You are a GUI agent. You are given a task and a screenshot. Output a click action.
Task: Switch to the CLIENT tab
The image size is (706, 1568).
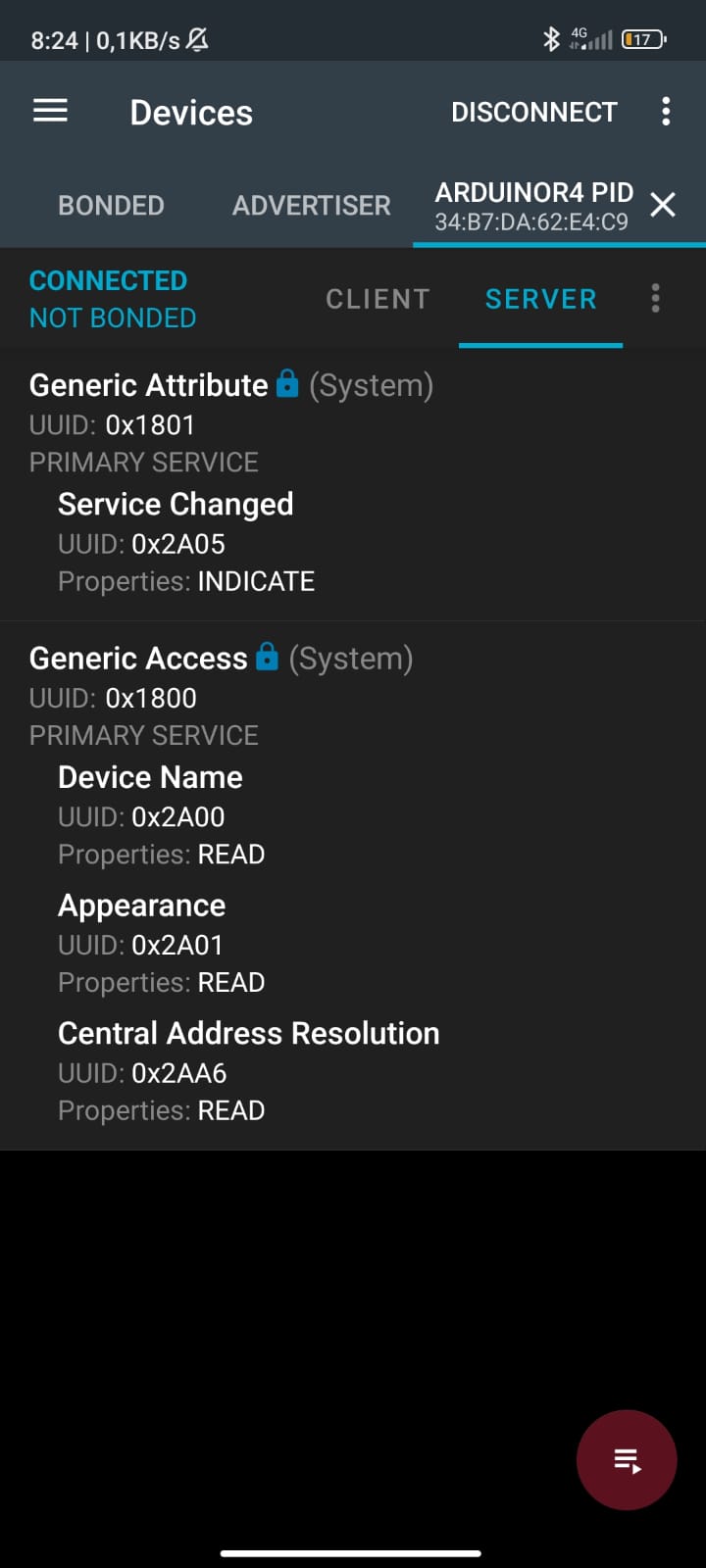pos(378,299)
